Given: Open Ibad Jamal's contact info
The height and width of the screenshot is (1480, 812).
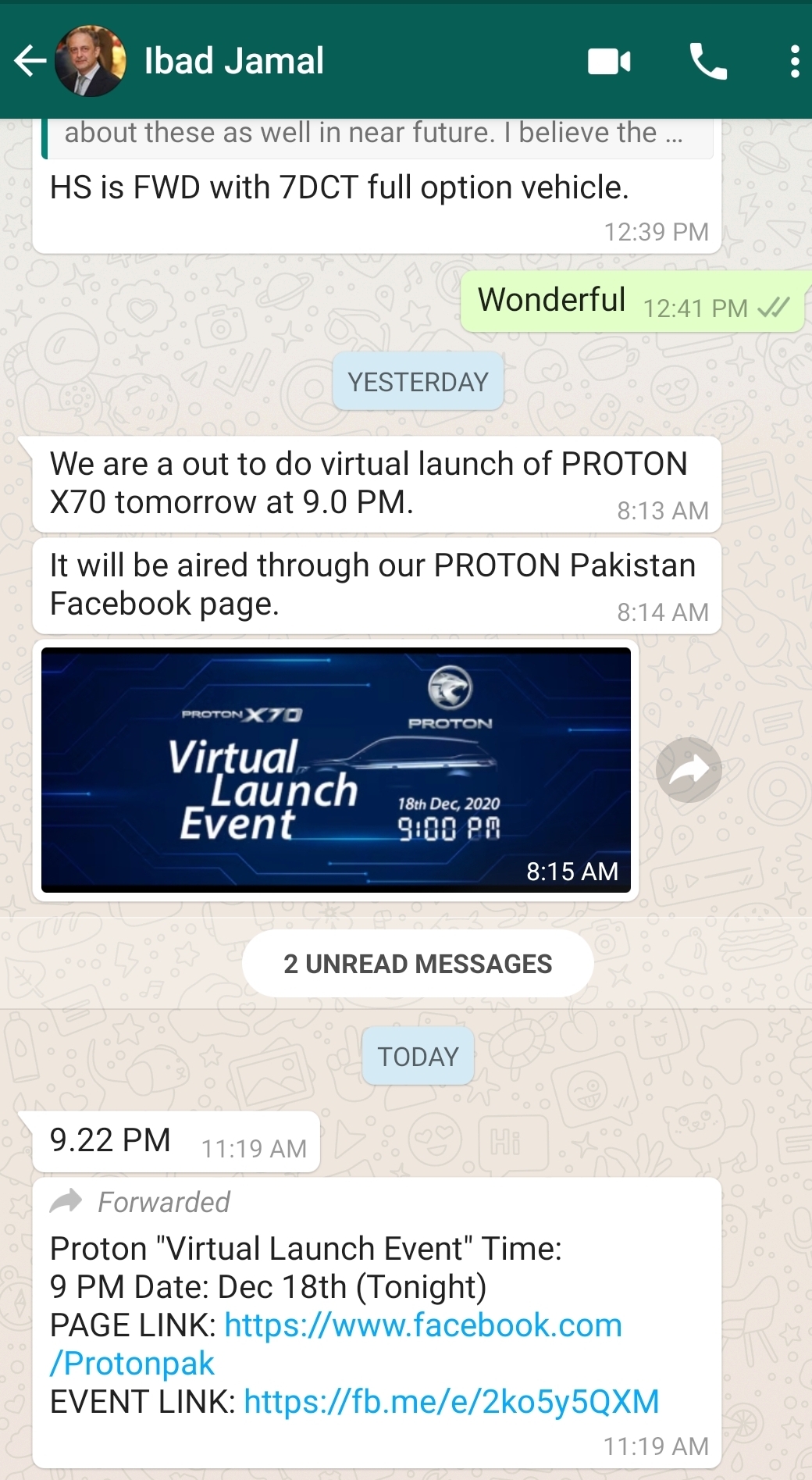Looking at the screenshot, I should 233,61.
